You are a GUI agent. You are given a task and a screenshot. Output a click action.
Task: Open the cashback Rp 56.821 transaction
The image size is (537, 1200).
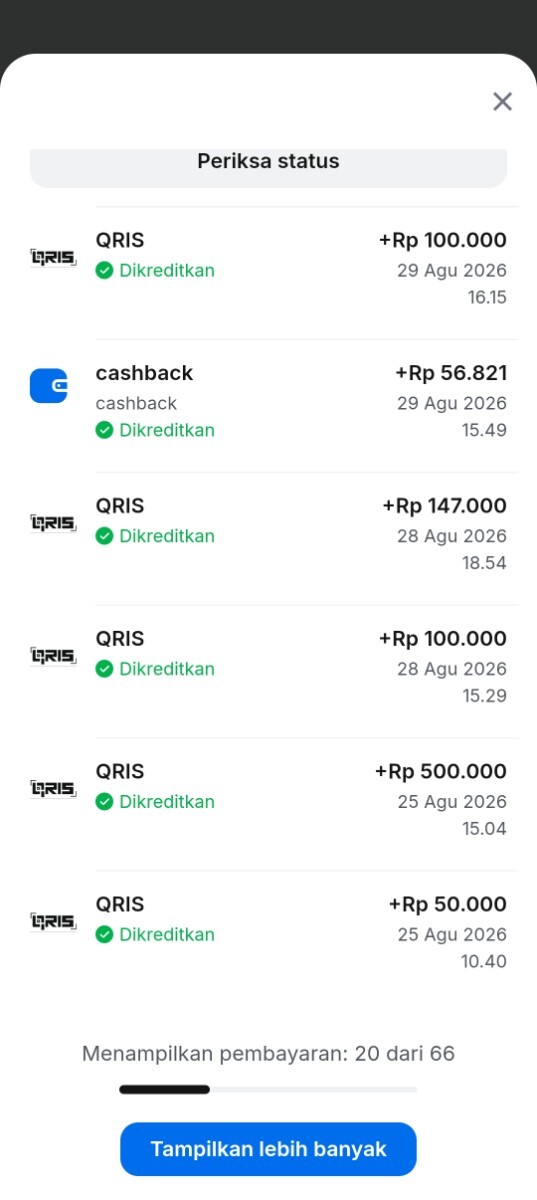(268, 406)
